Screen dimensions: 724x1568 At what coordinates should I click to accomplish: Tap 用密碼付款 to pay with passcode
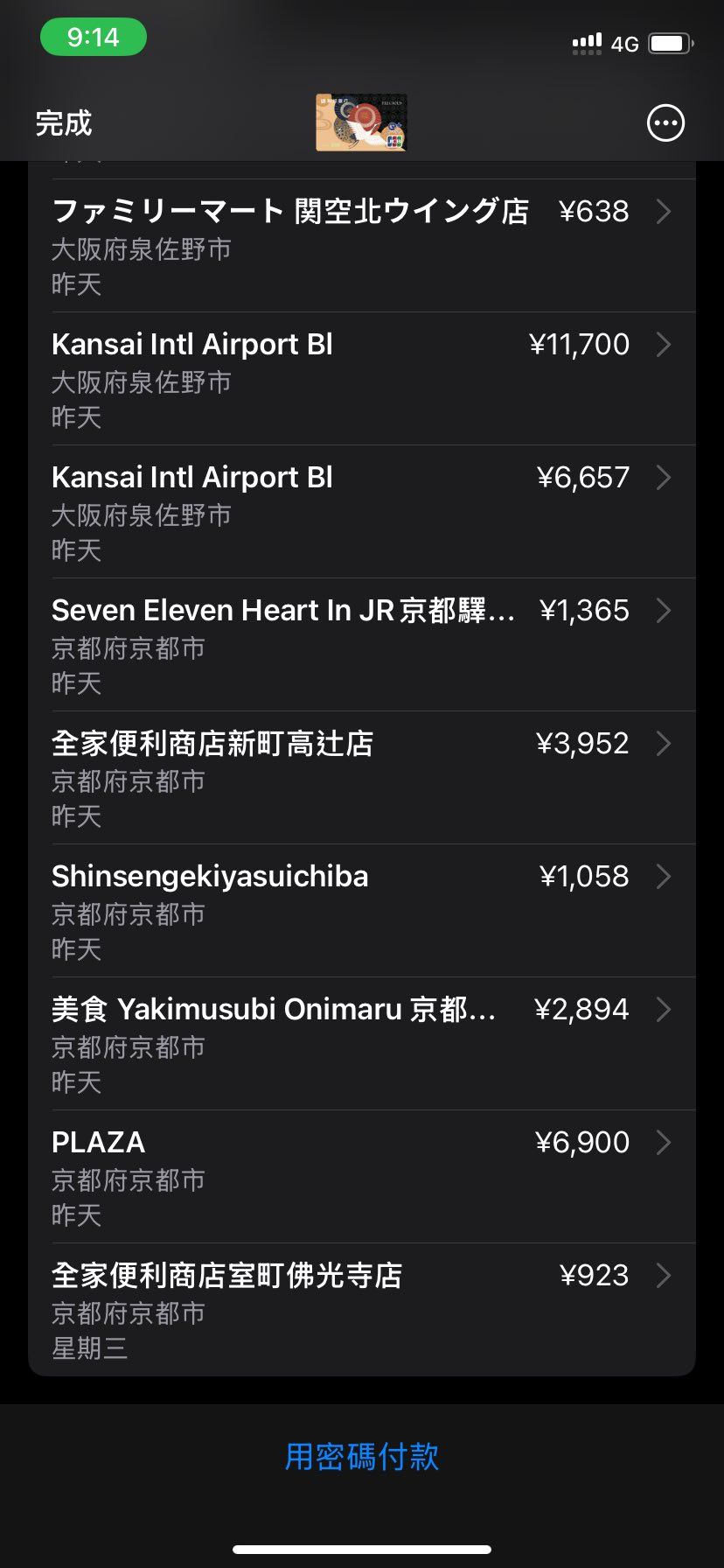[362, 1457]
